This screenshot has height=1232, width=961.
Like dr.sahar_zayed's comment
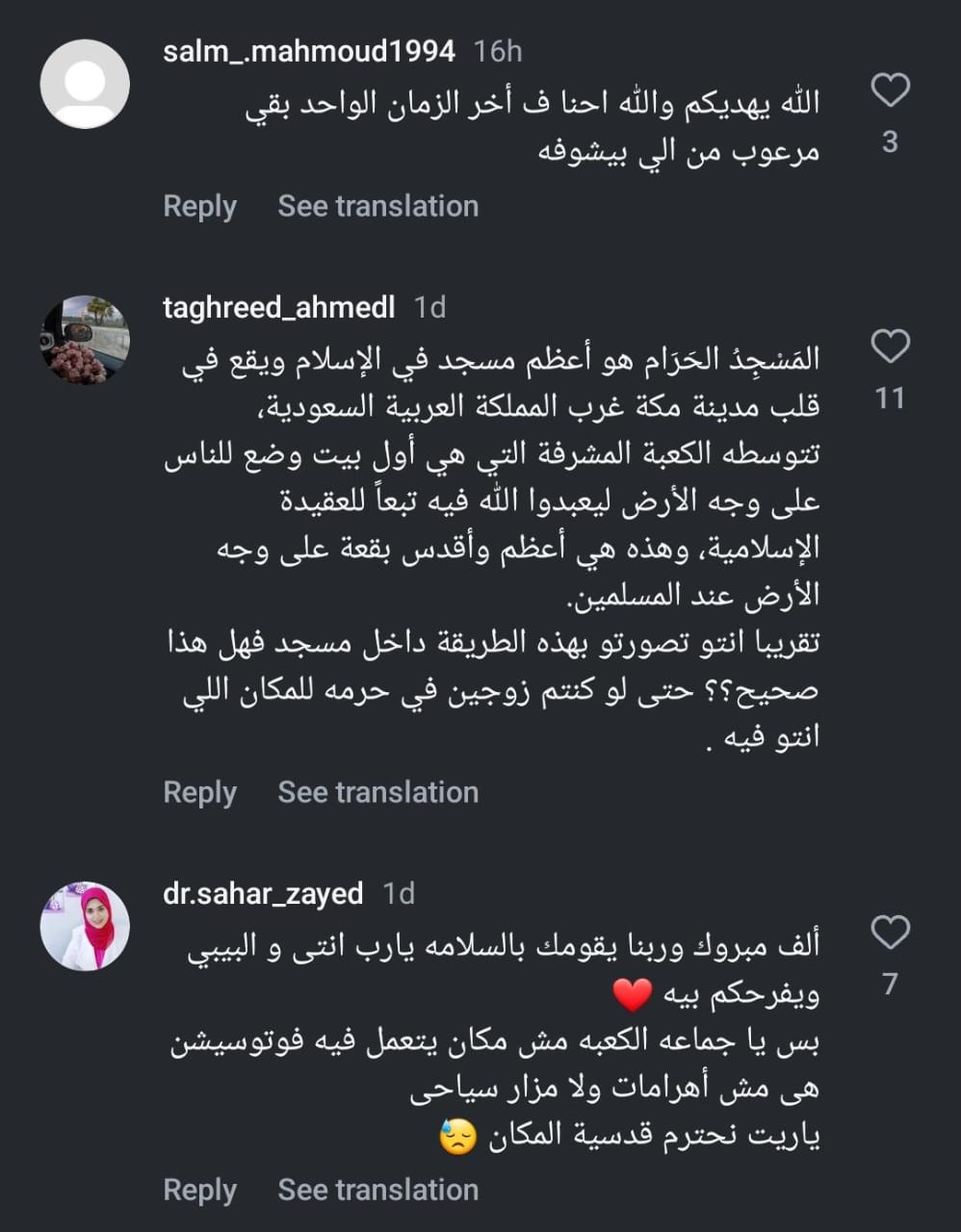[890, 932]
